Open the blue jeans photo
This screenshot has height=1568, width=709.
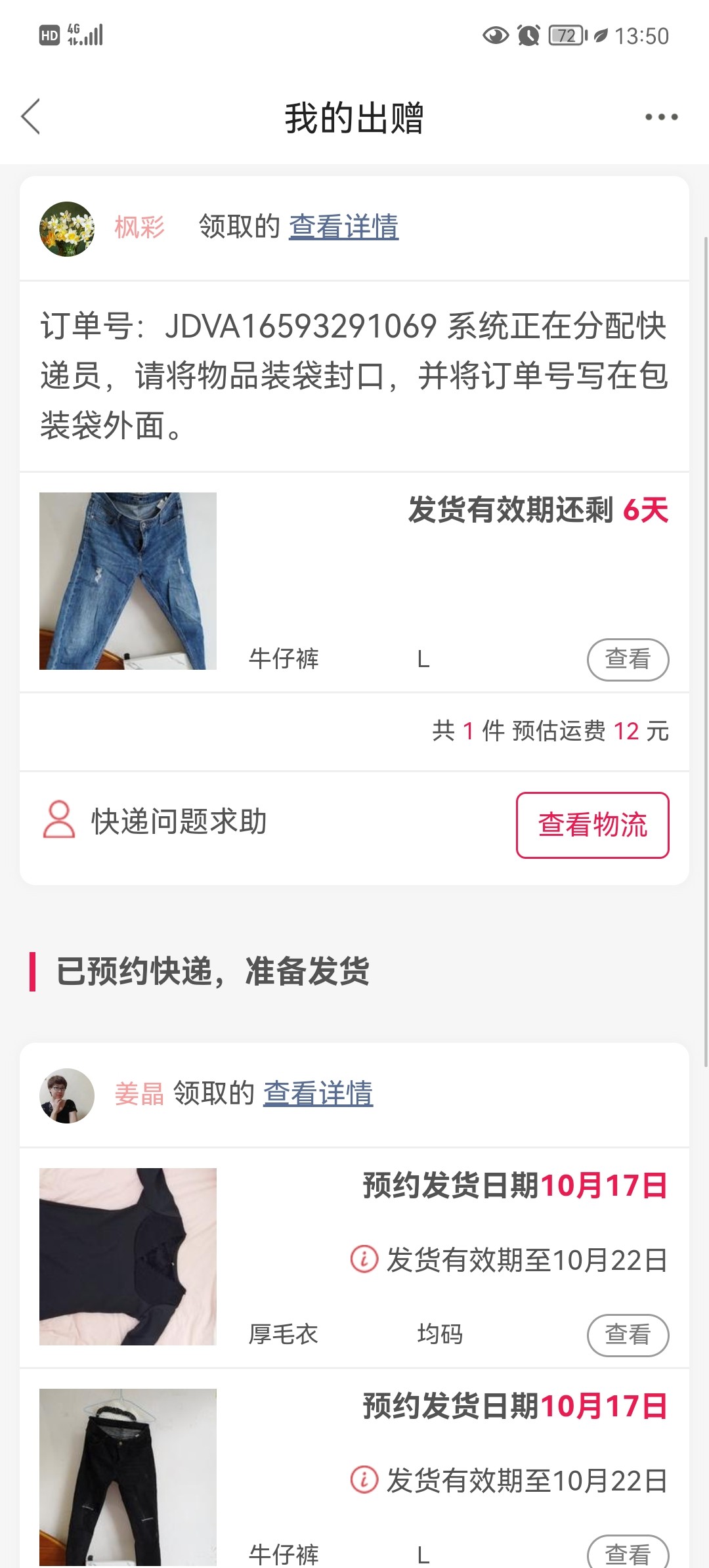coord(128,581)
